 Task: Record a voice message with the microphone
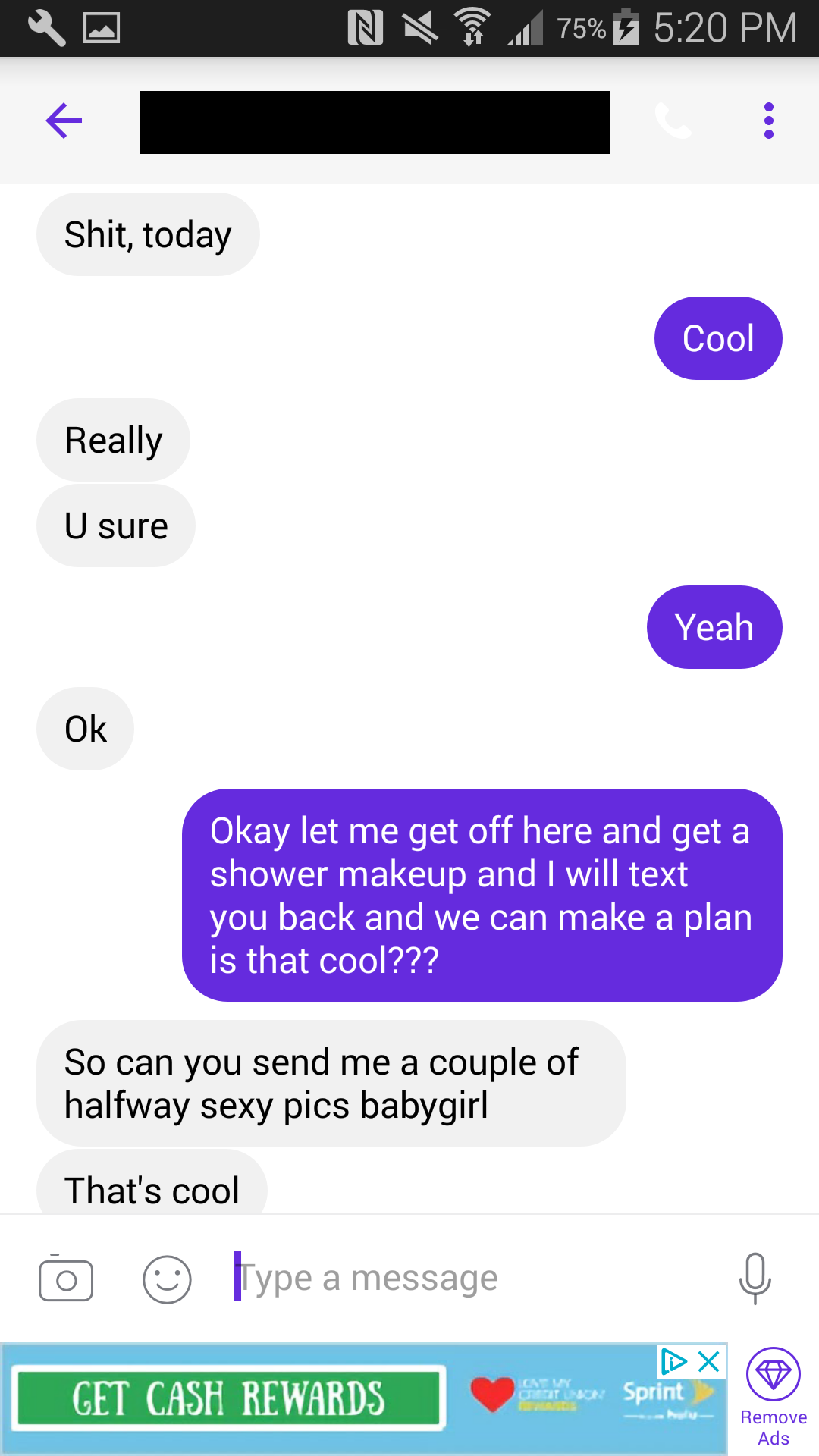tap(755, 1279)
